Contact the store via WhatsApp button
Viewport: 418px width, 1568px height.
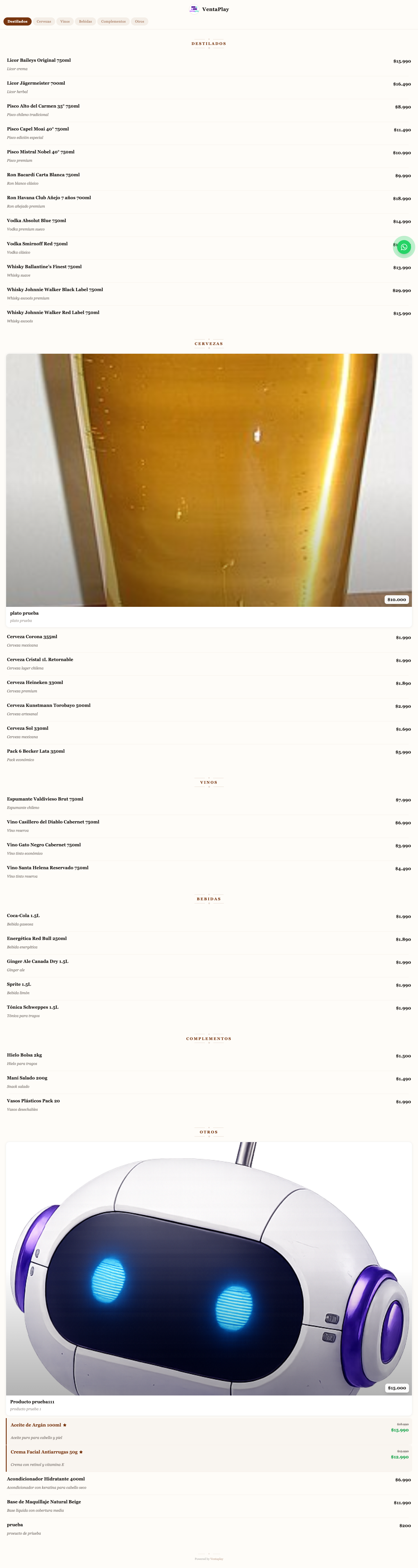tap(403, 247)
